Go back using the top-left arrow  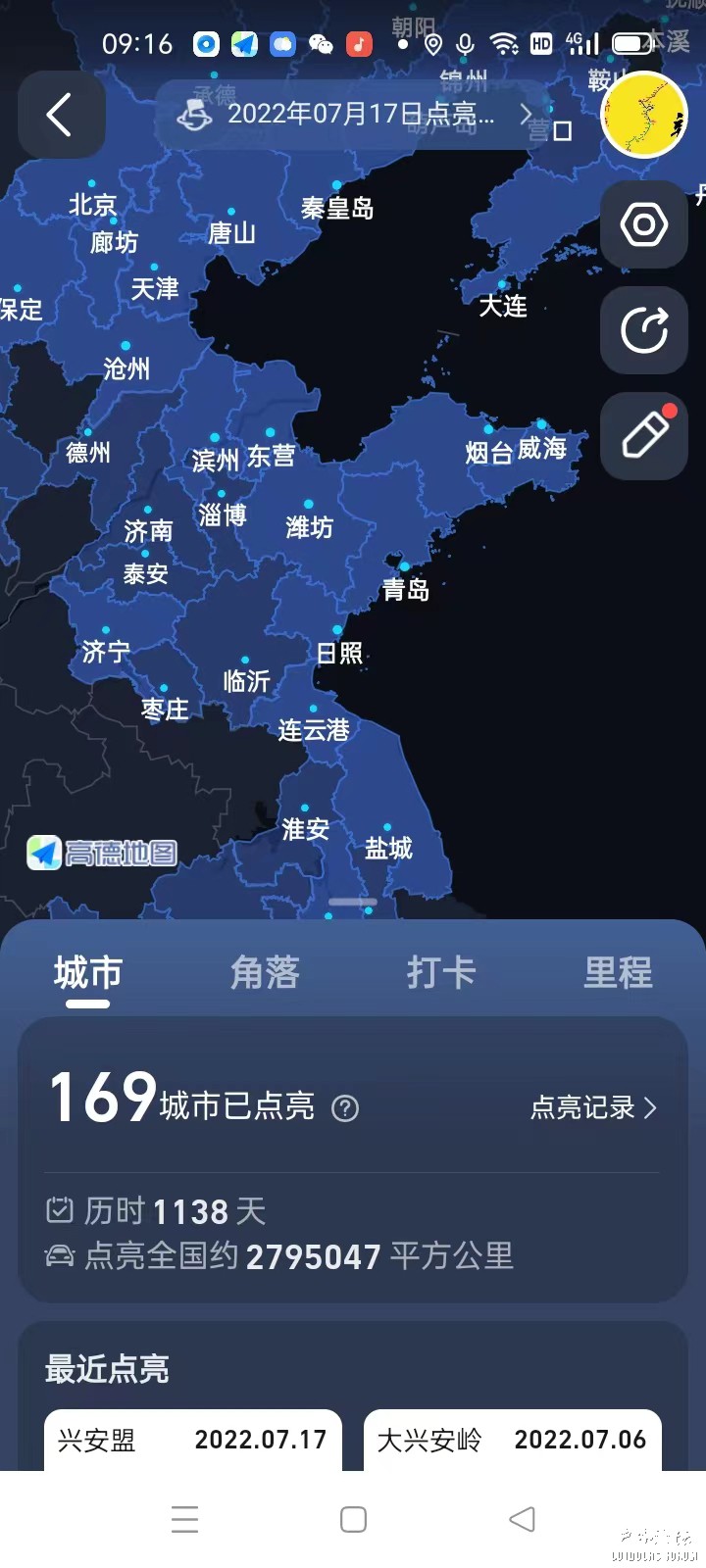(61, 116)
